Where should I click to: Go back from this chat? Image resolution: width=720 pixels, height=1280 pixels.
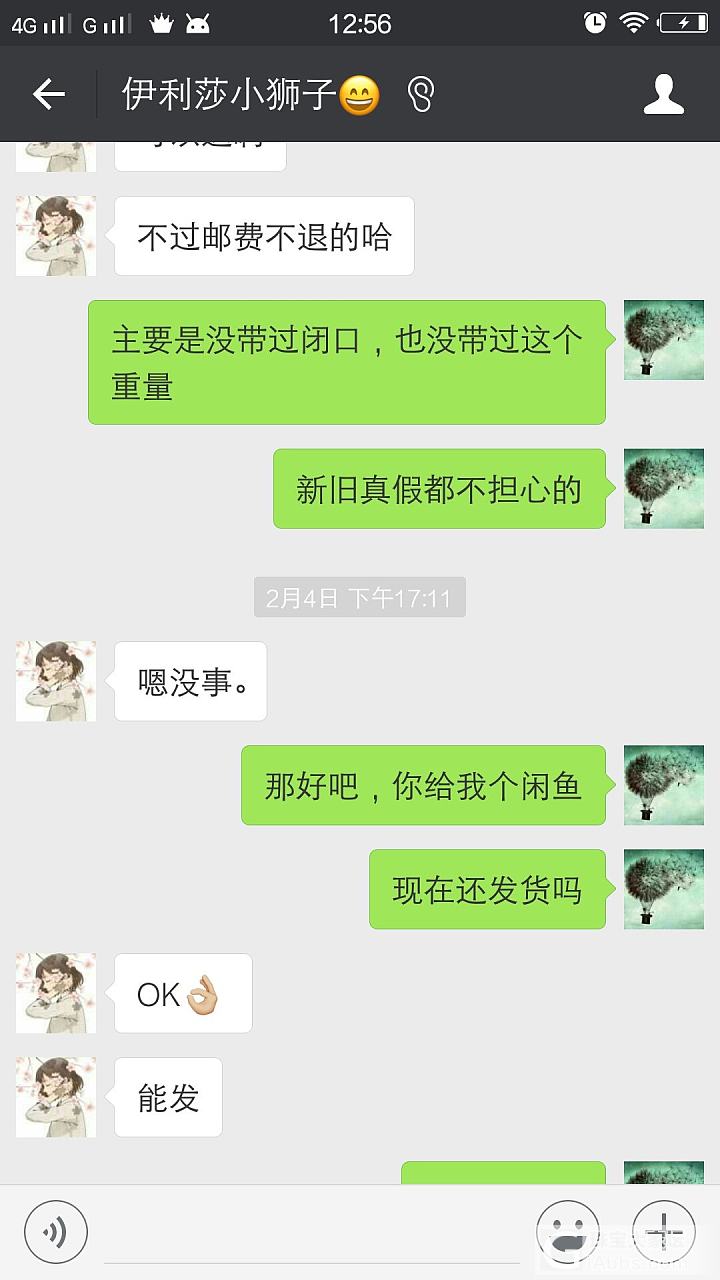(48, 95)
